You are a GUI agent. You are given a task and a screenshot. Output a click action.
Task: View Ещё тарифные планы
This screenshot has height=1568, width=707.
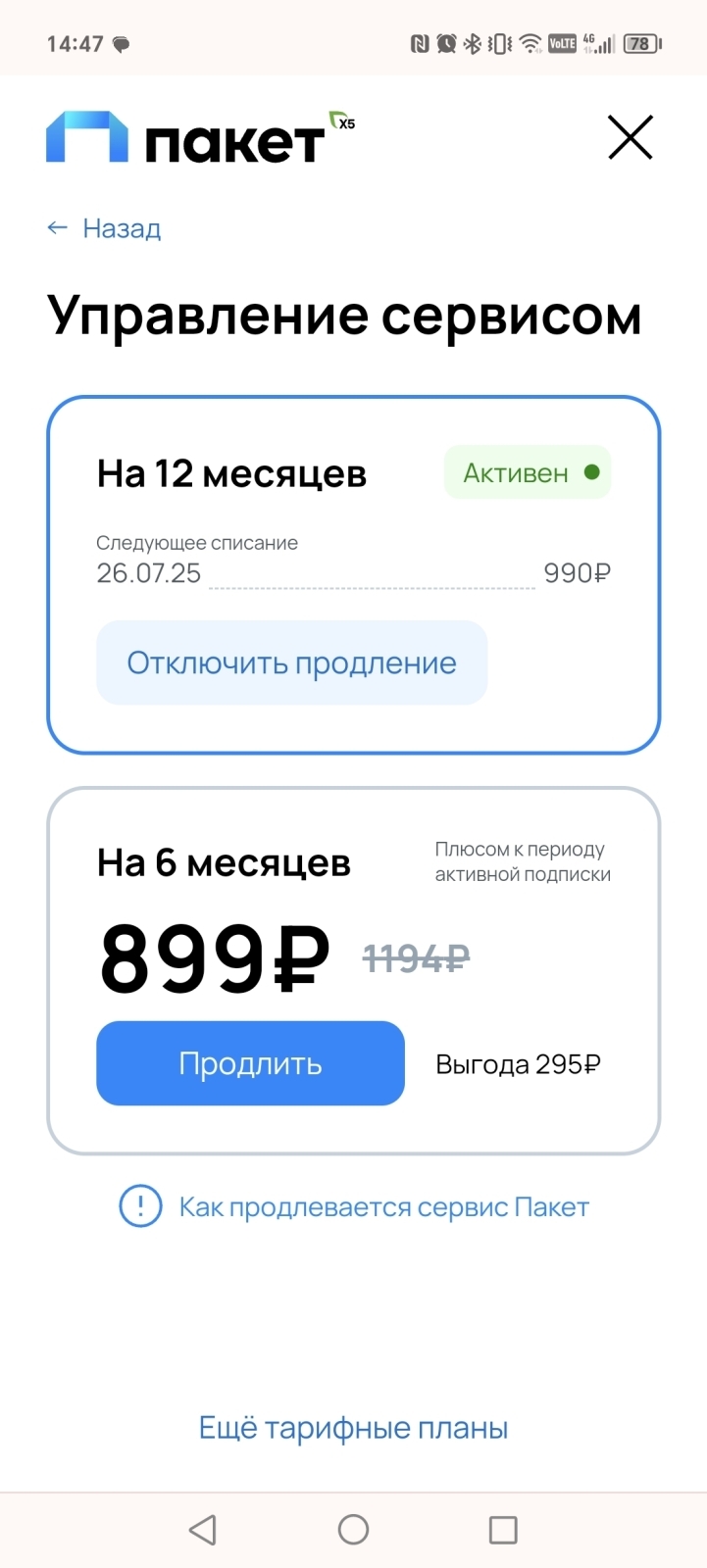[x=353, y=1428]
